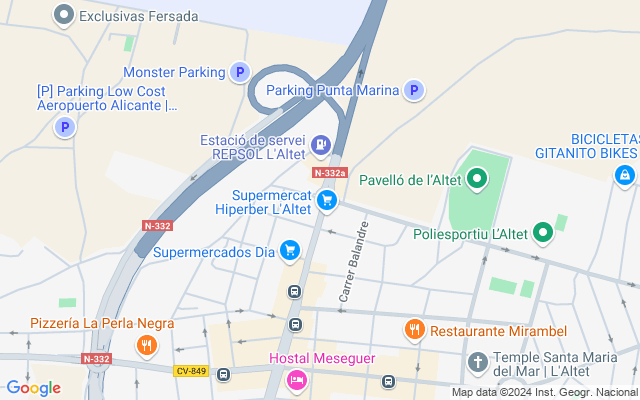Select the Monster Parking marker

point(240,72)
